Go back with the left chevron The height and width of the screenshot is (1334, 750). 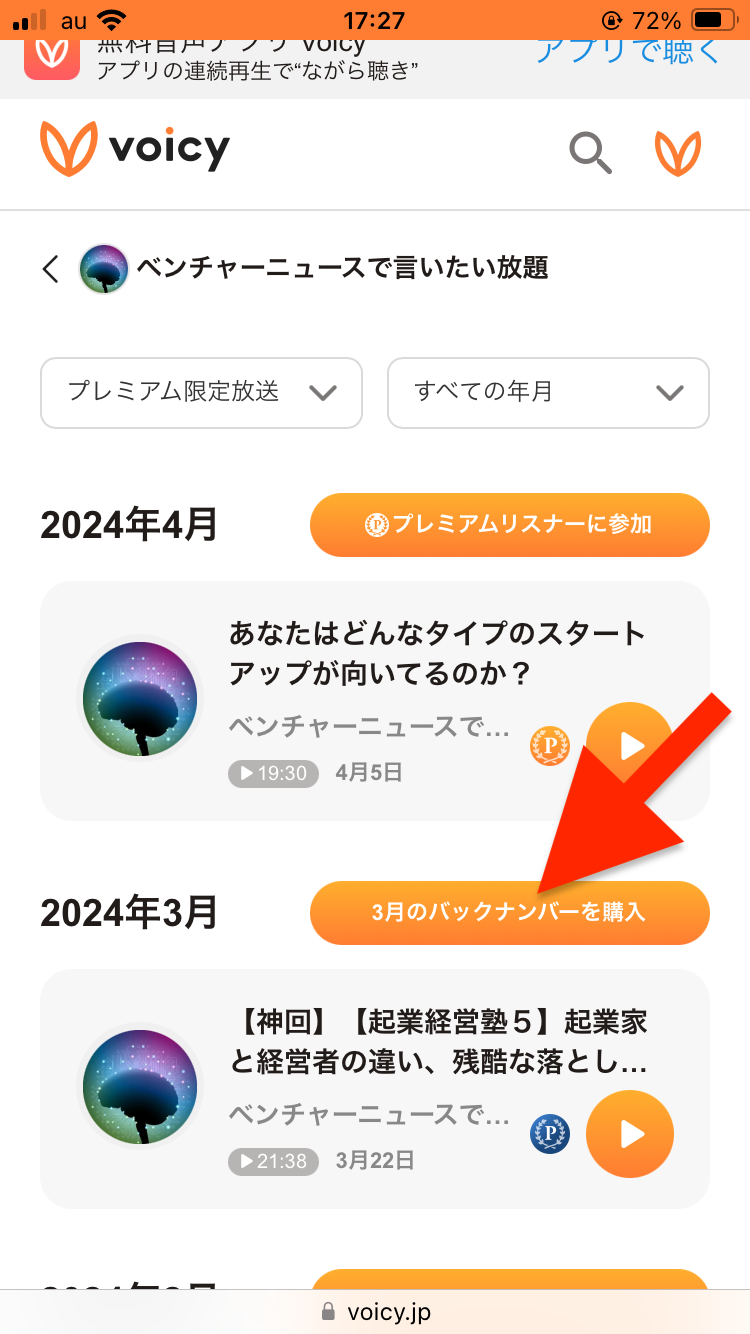click(51, 269)
